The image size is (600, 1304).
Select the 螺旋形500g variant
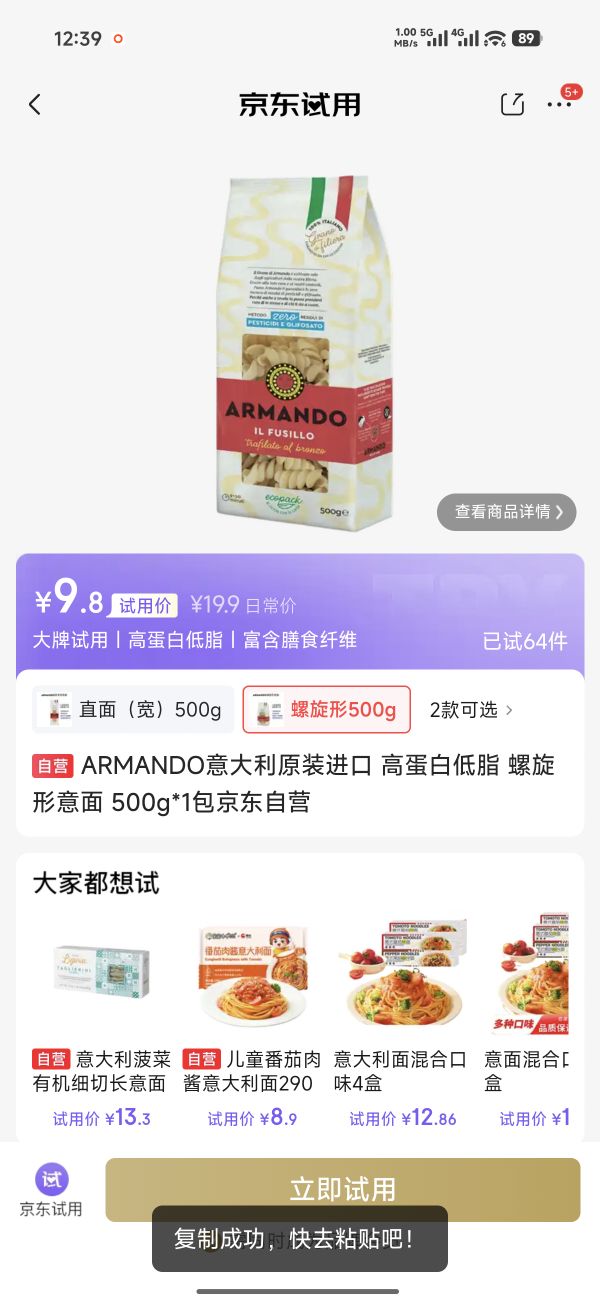tap(326, 710)
